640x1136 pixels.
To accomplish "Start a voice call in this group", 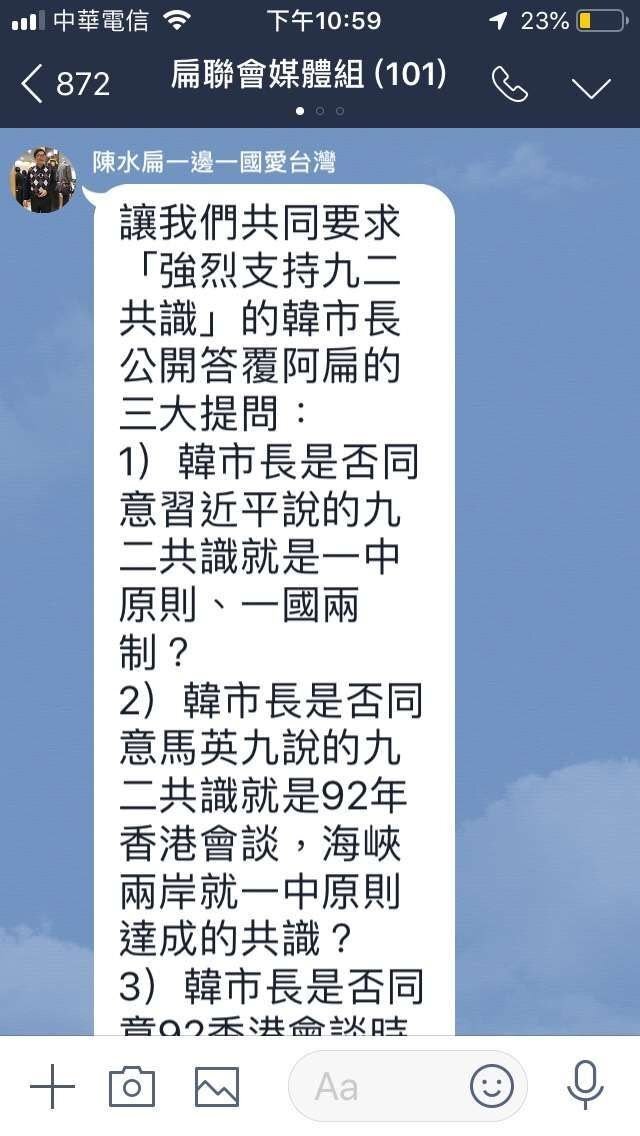I will 509,86.
